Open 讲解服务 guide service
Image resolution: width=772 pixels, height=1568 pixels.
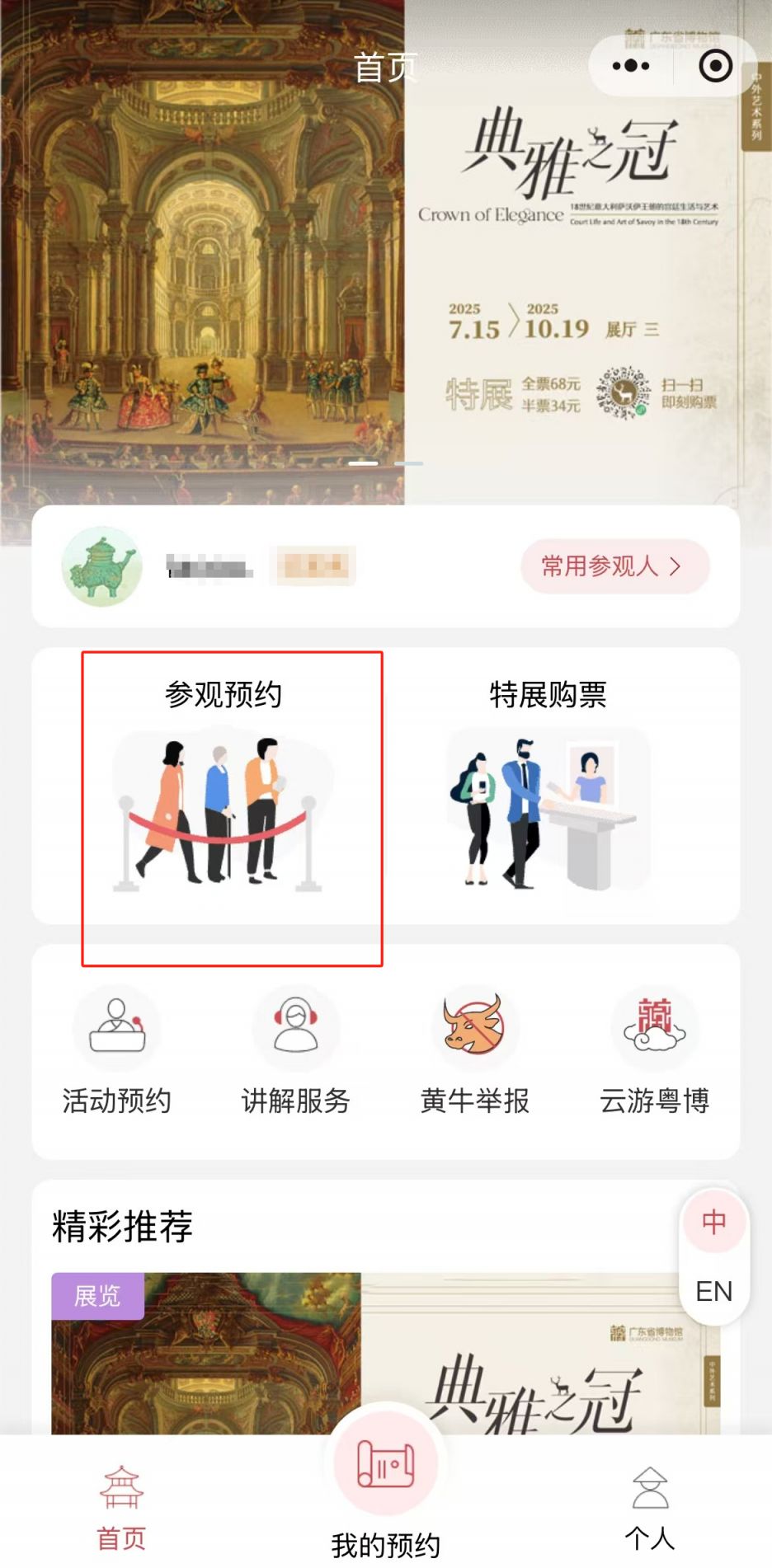click(296, 1051)
